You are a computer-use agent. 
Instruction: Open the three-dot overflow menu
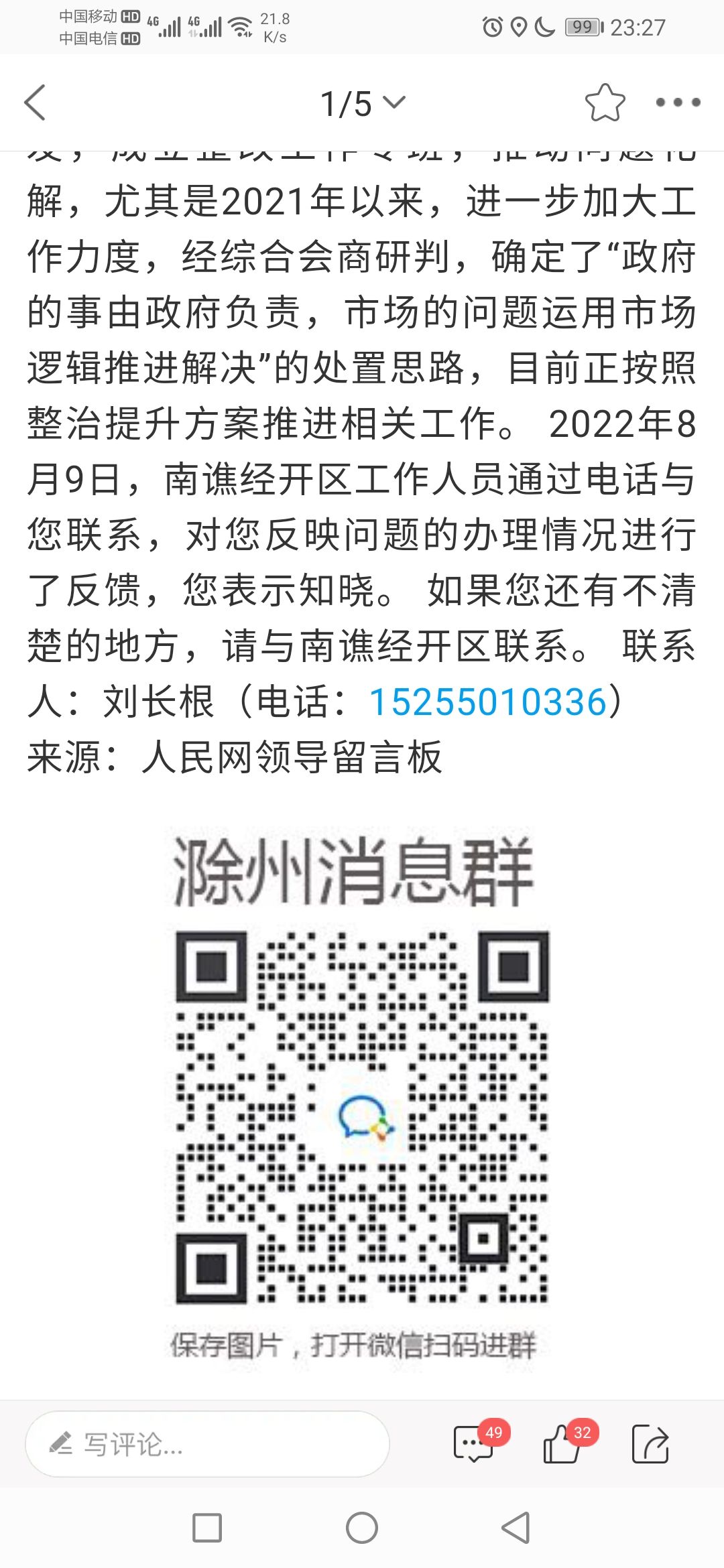coord(678,103)
